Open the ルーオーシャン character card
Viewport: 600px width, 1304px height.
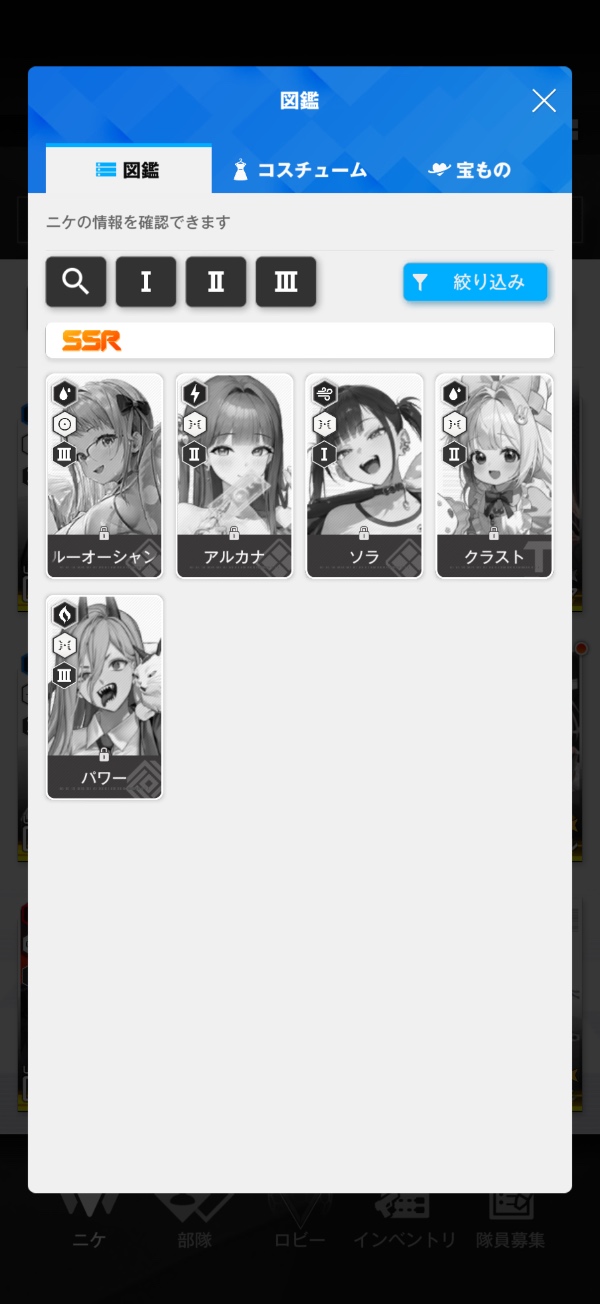[105, 475]
